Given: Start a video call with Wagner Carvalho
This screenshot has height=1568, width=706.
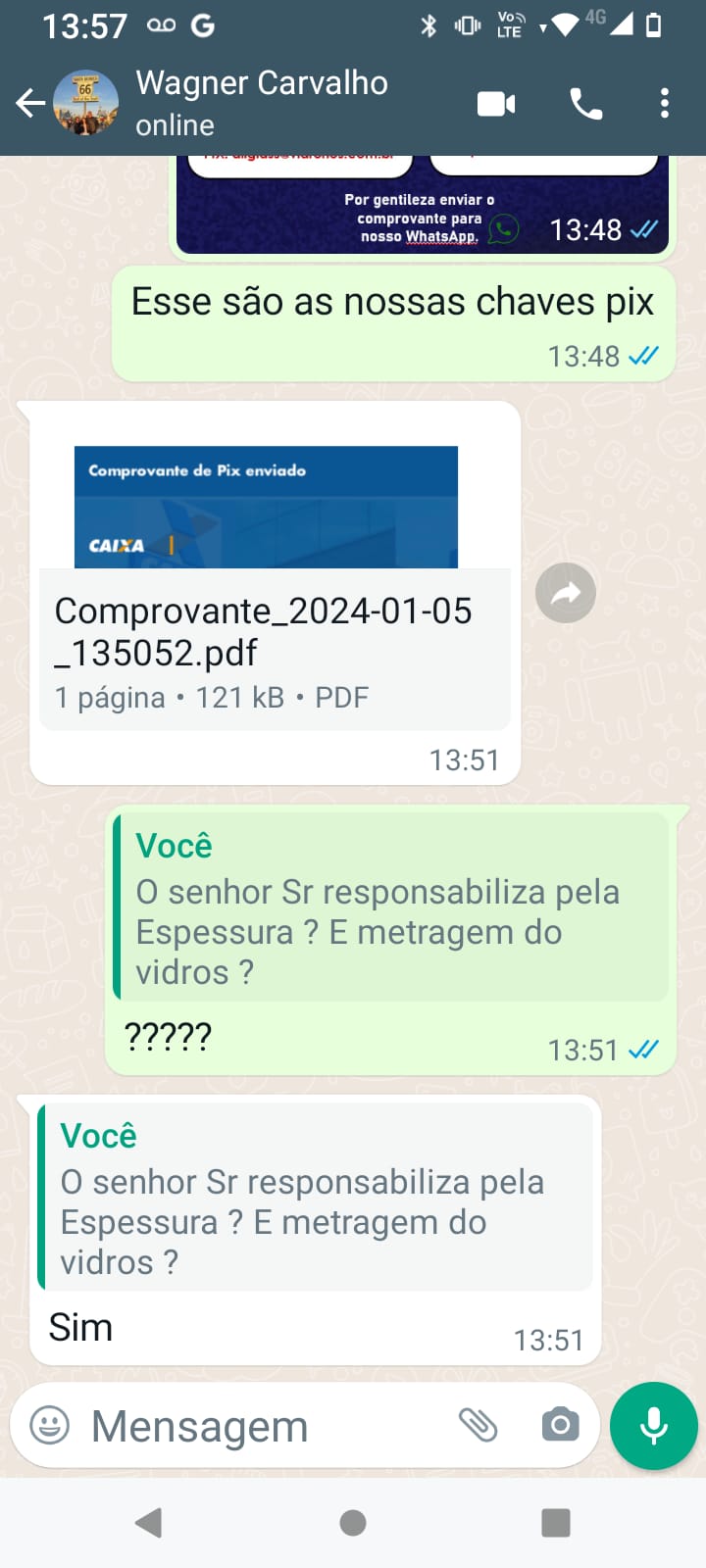Looking at the screenshot, I should tap(496, 103).
